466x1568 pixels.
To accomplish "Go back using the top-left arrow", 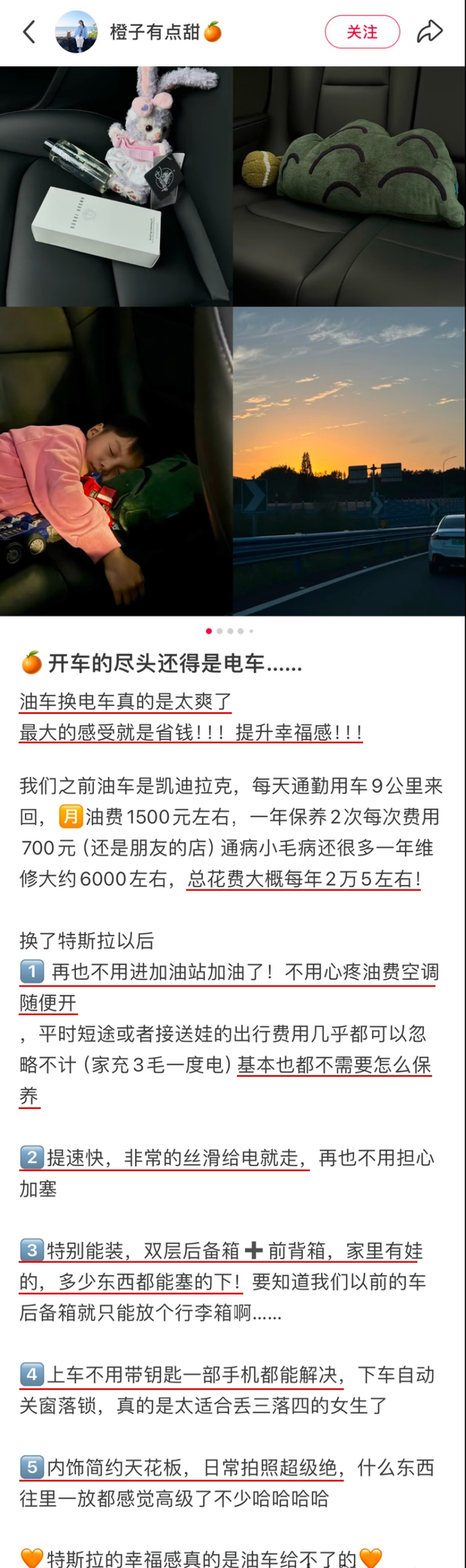I will point(29,32).
